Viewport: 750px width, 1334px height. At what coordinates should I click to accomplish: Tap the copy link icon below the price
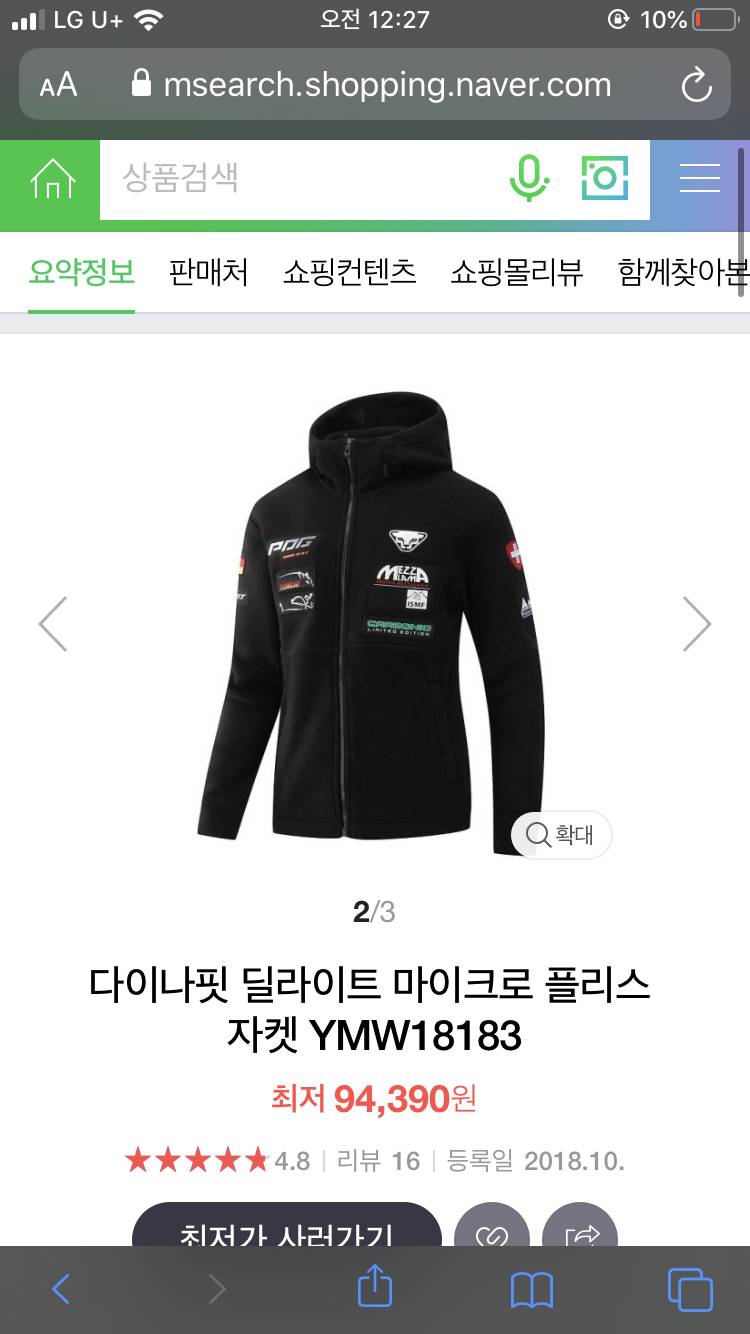click(x=493, y=1233)
